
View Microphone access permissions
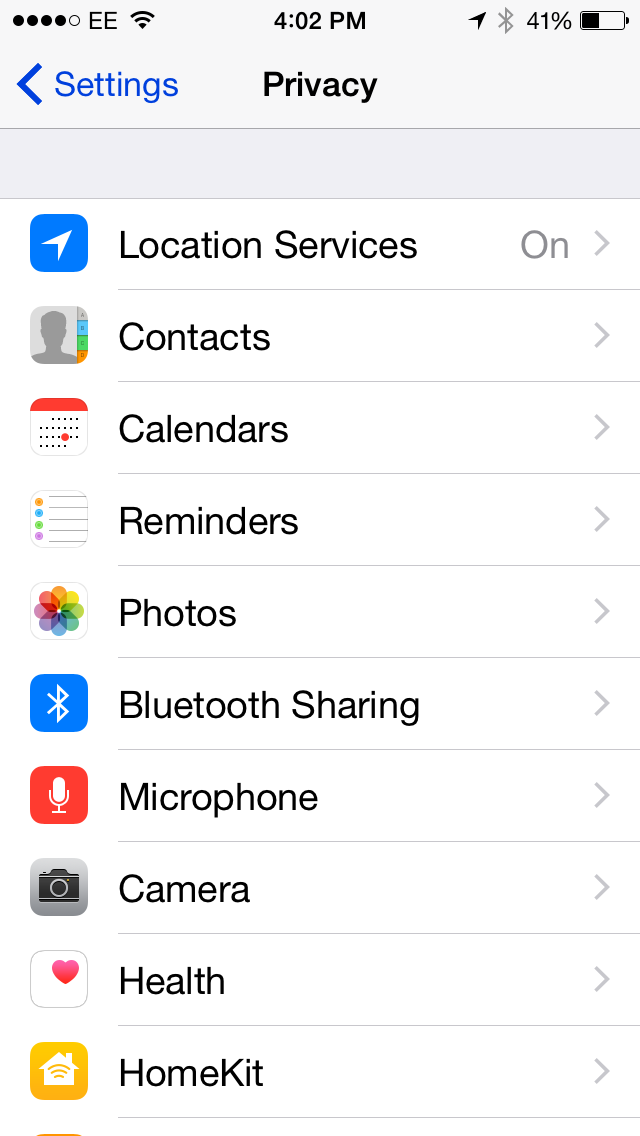[320, 797]
